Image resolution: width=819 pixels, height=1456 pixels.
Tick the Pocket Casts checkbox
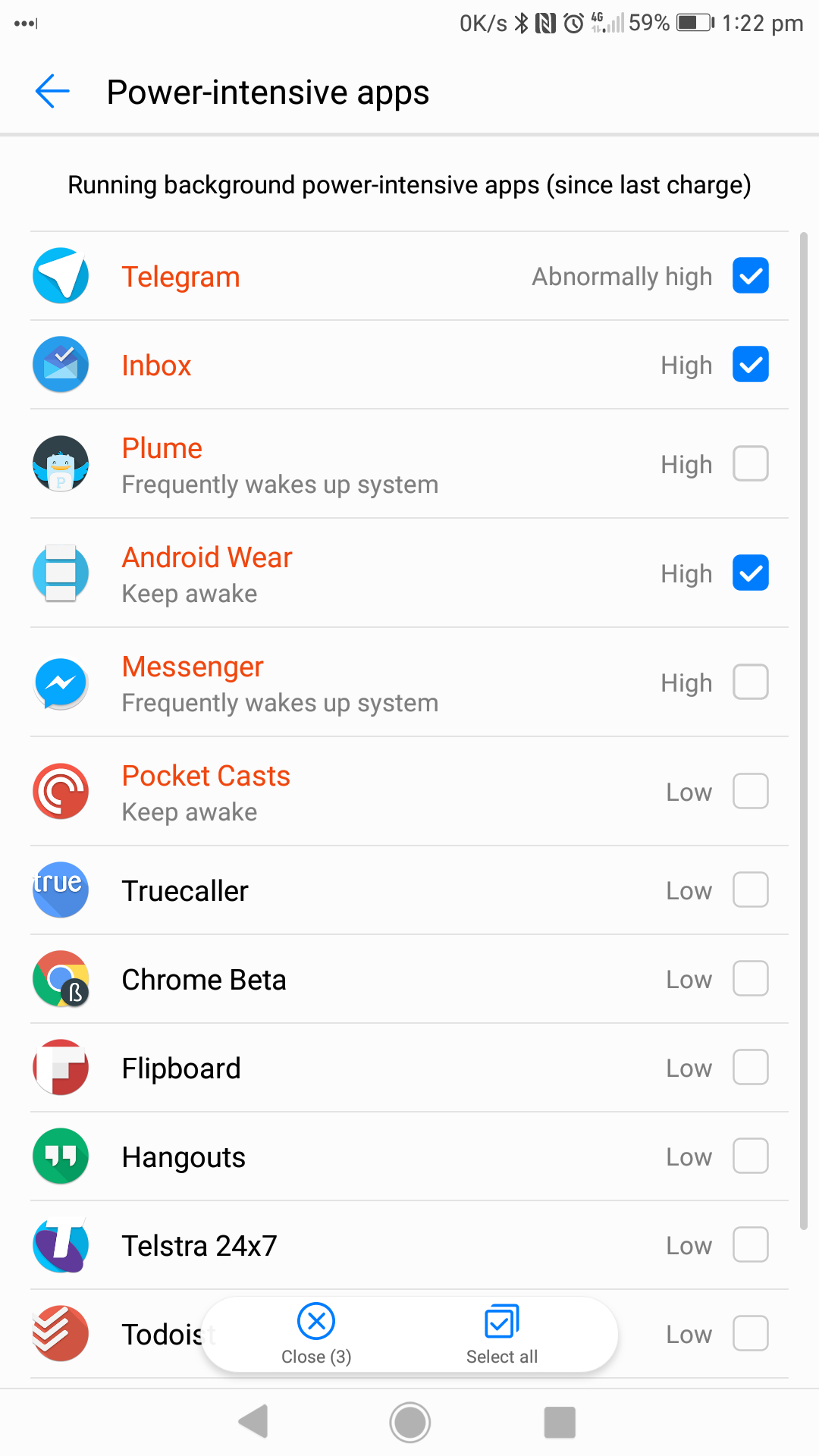(751, 791)
